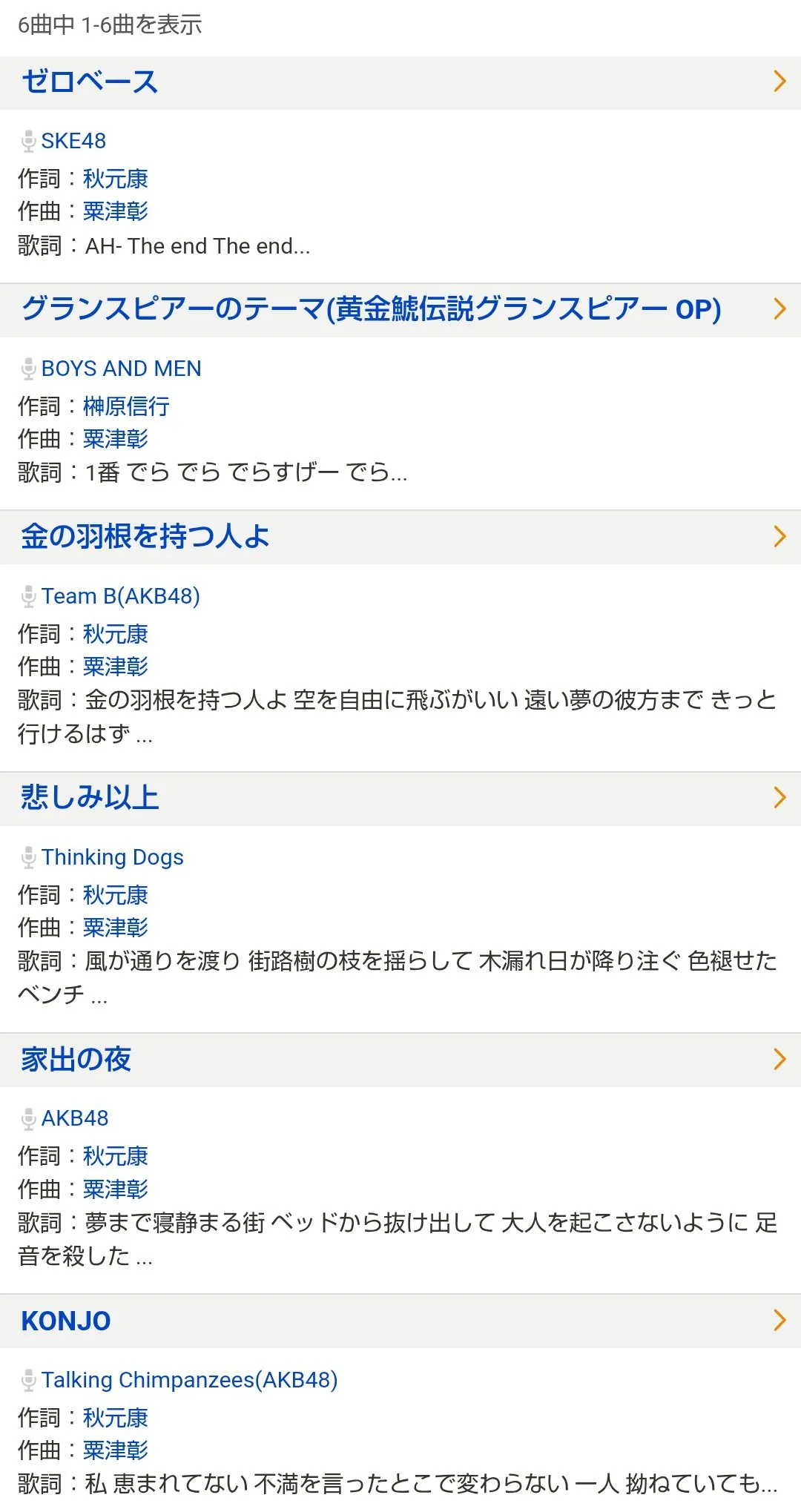The width and height of the screenshot is (801, 1512).
Task: Open the song KONJO
Action: [x=66, y=1321]
